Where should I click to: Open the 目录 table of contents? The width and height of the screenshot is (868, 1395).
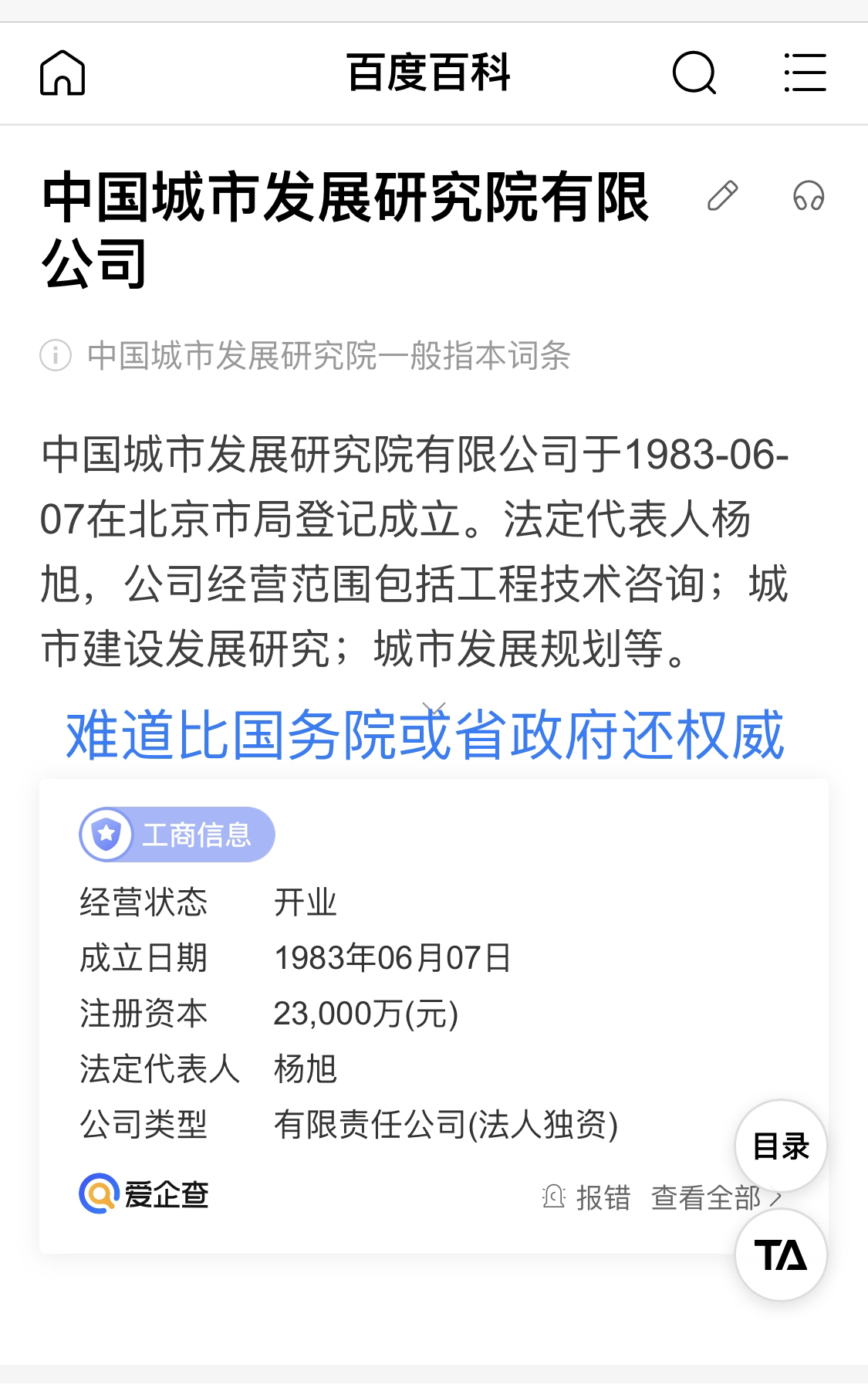coord(781,1146)
